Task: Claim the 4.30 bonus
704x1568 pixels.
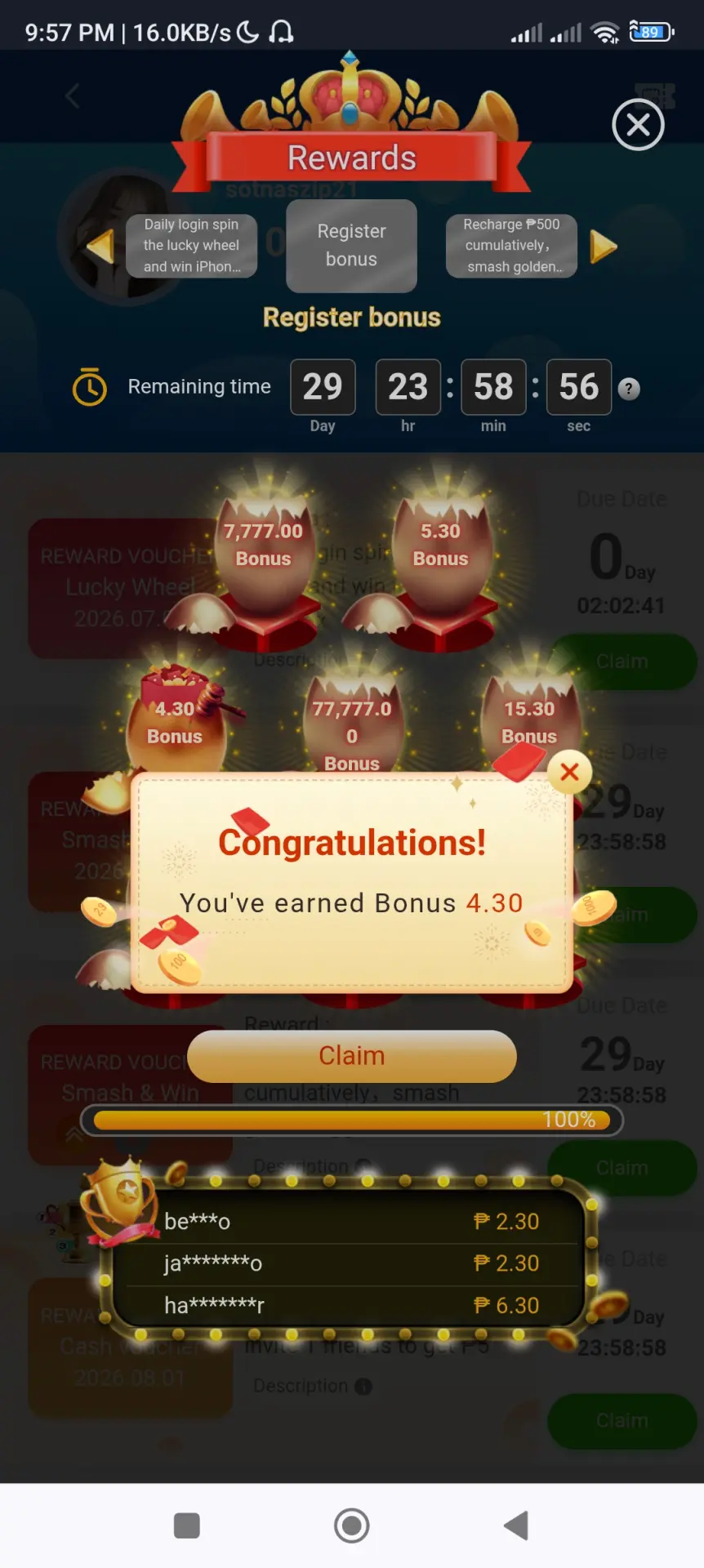Action: pyautogui.click(x=352, y=1055)
